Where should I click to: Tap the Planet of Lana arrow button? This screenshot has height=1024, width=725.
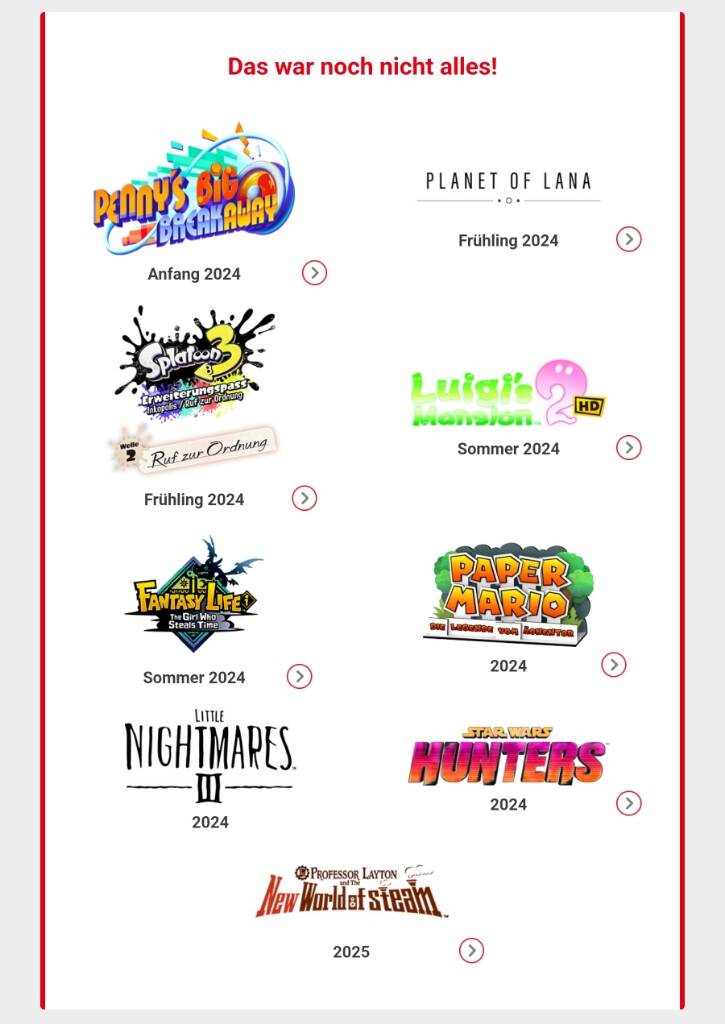pyautogui.click(x=628, y=239)
